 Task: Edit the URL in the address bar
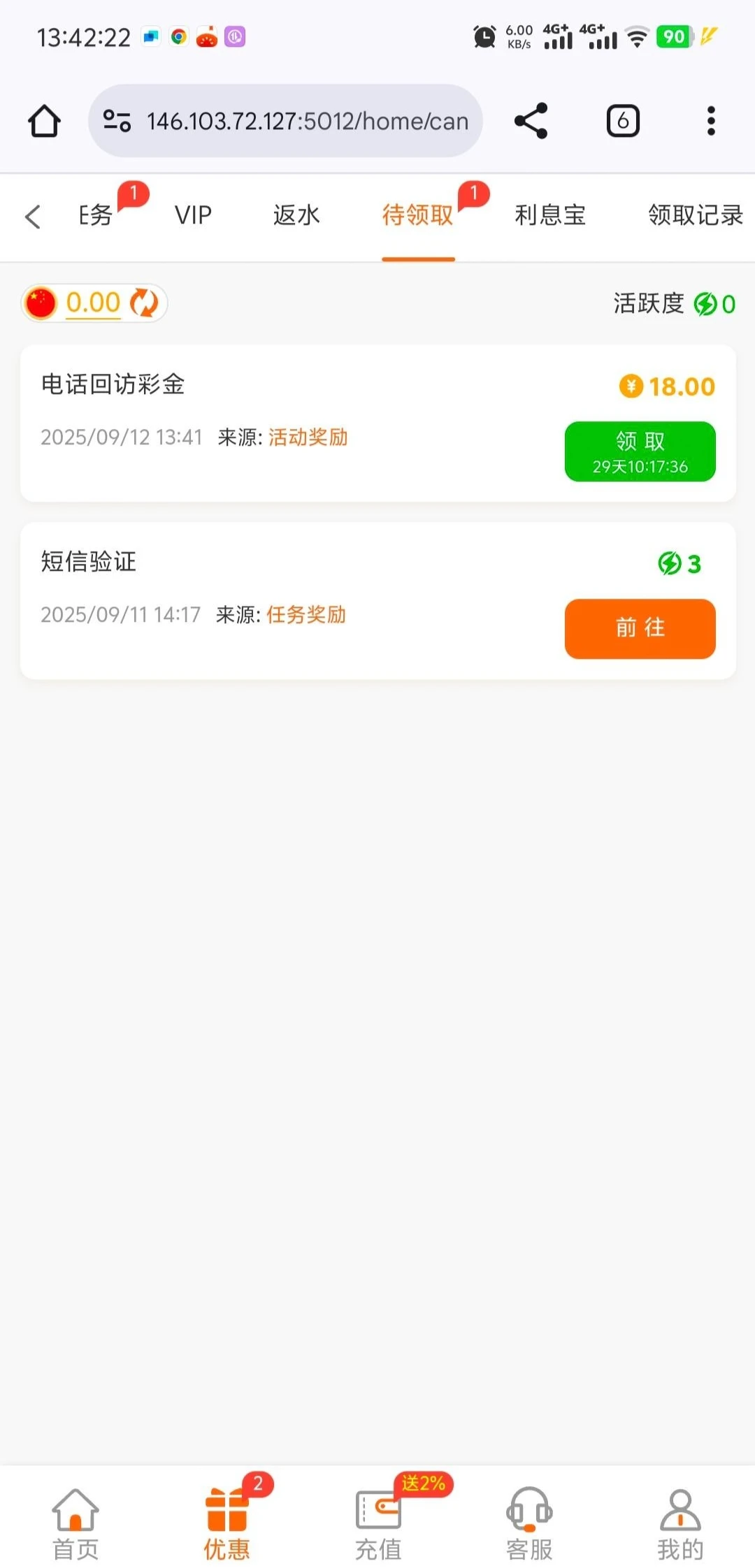(x=306, y=121)
